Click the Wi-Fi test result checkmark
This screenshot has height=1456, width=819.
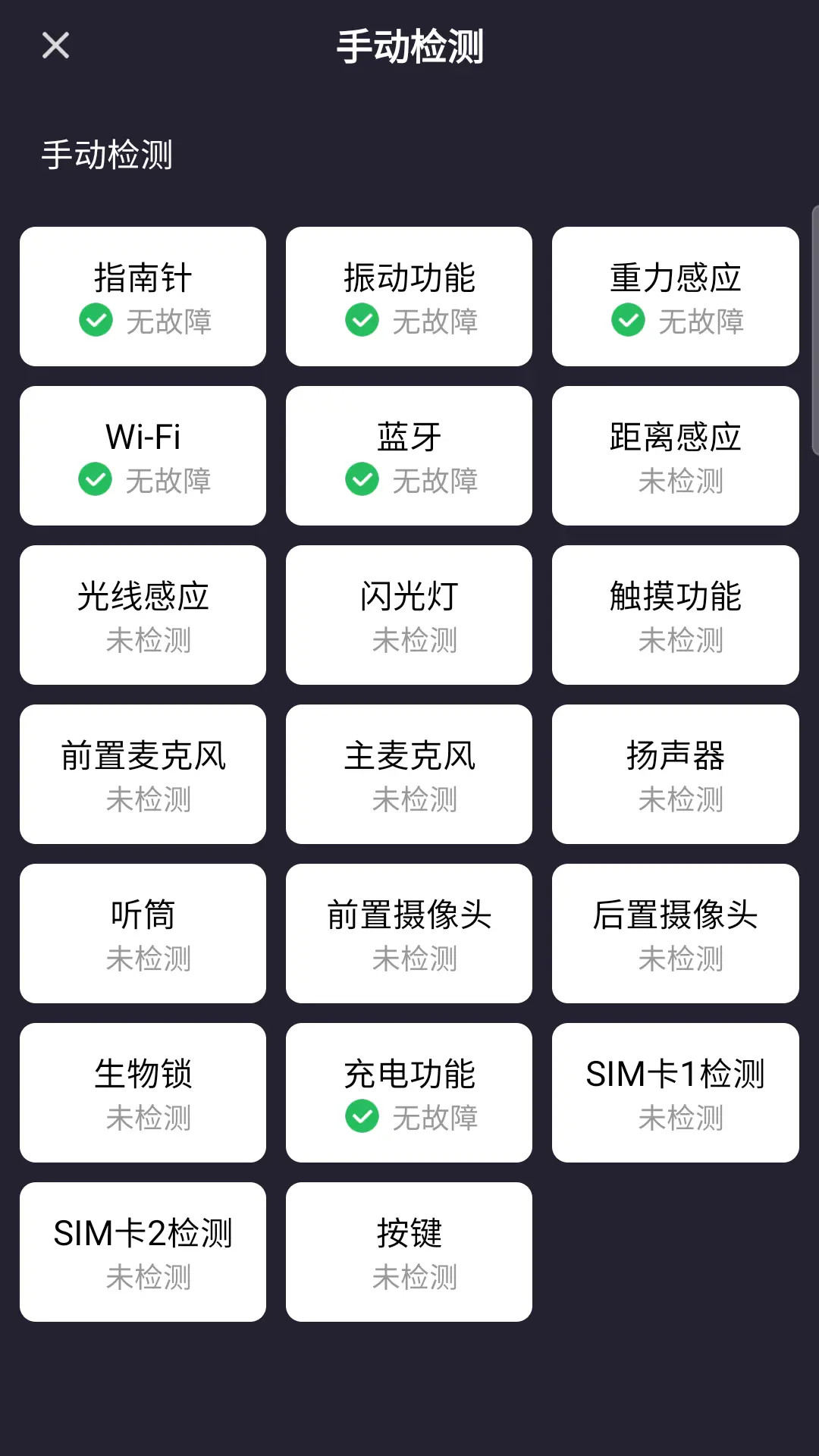[x=96, y=480]
